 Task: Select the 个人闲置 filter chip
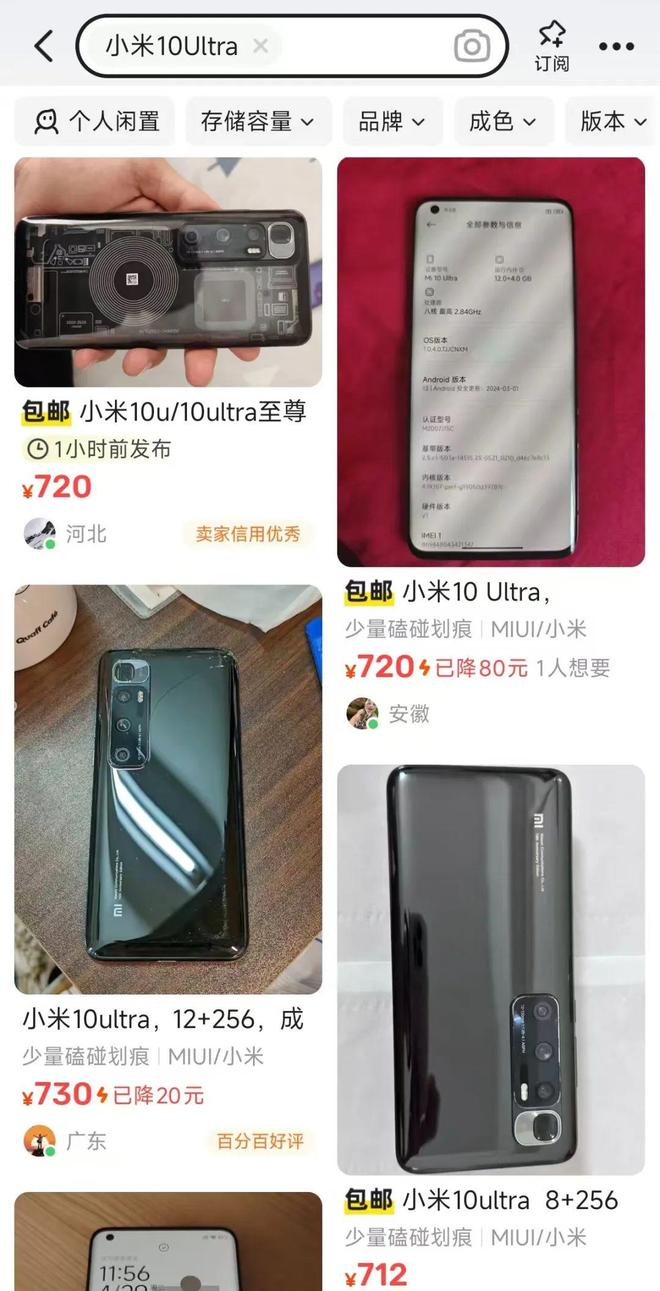96,121
